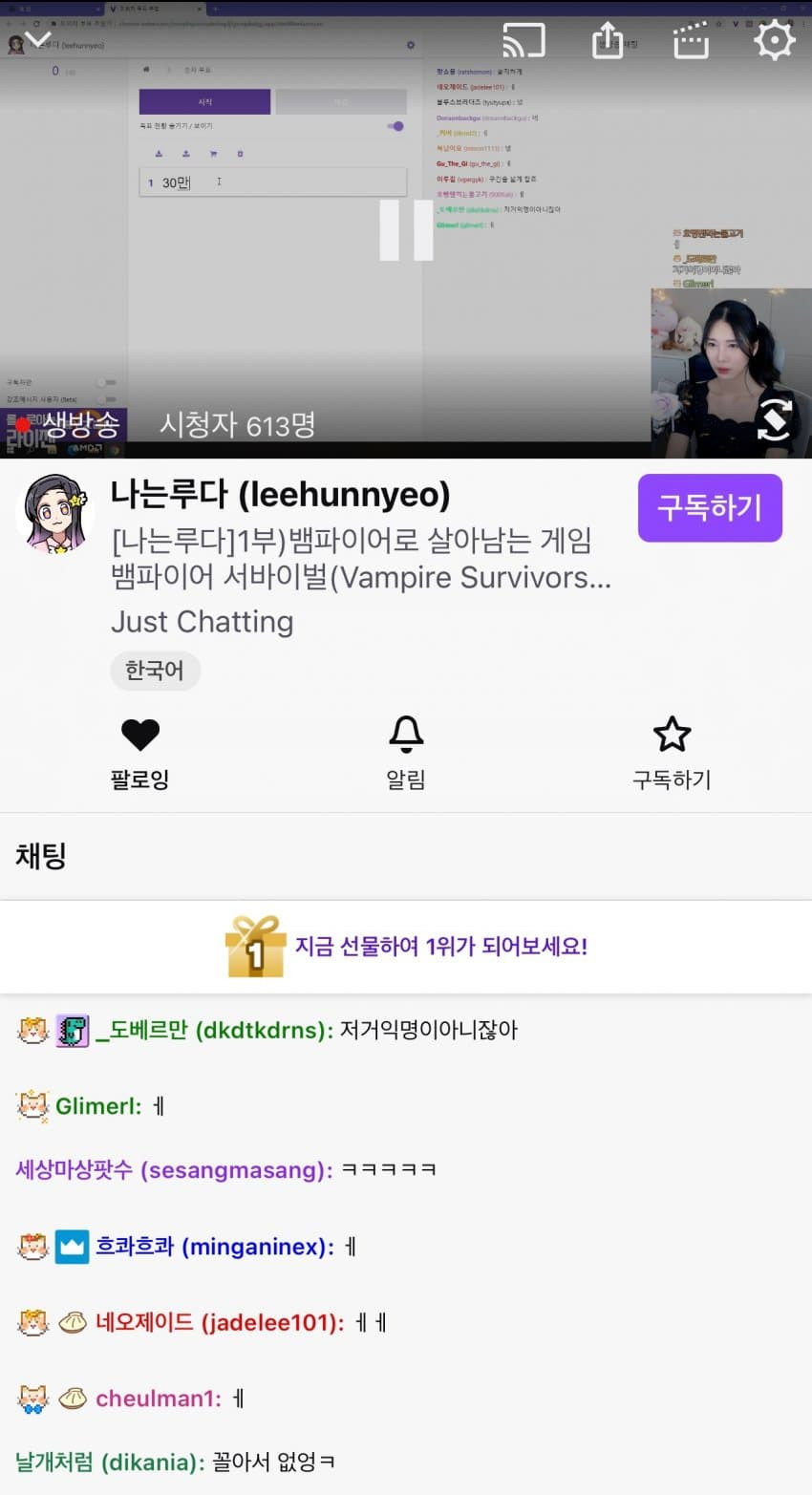Create a clip of the stream
The height and width of the screenshot is (1495, 812).
(691, 40)
